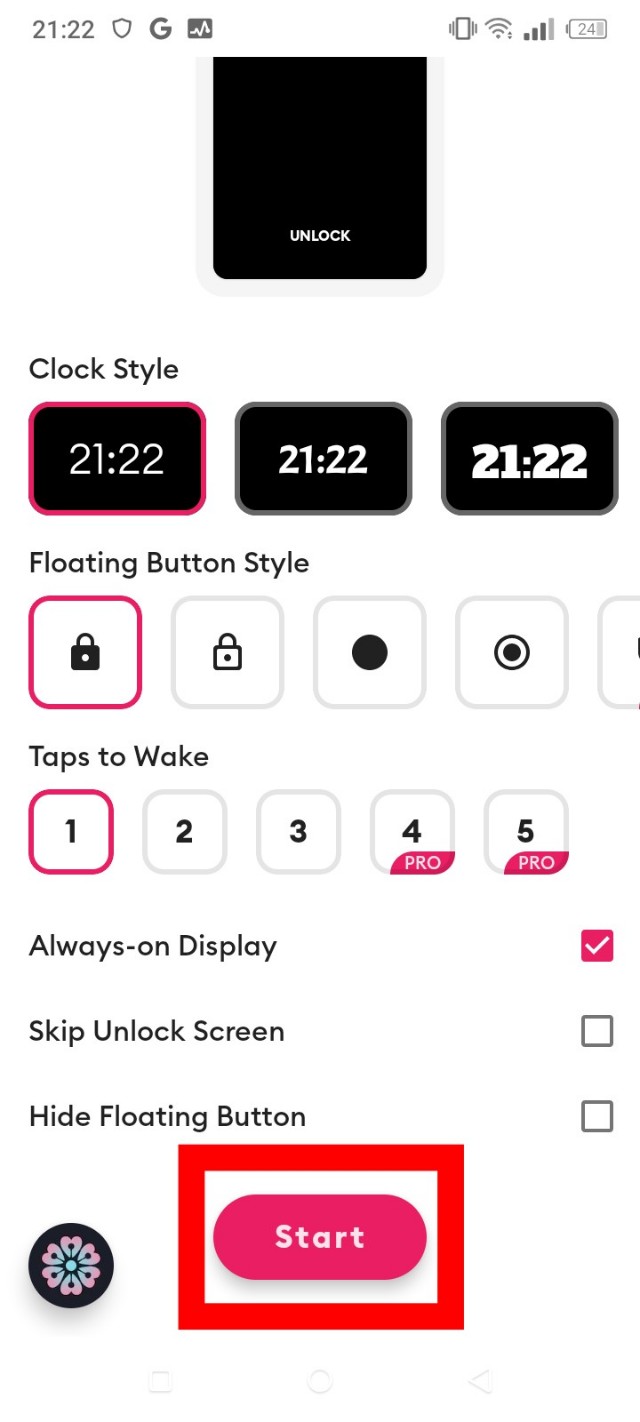The image size is (640, 1422).
Task: Set taps to wake to 3
Action: (298, 831)
